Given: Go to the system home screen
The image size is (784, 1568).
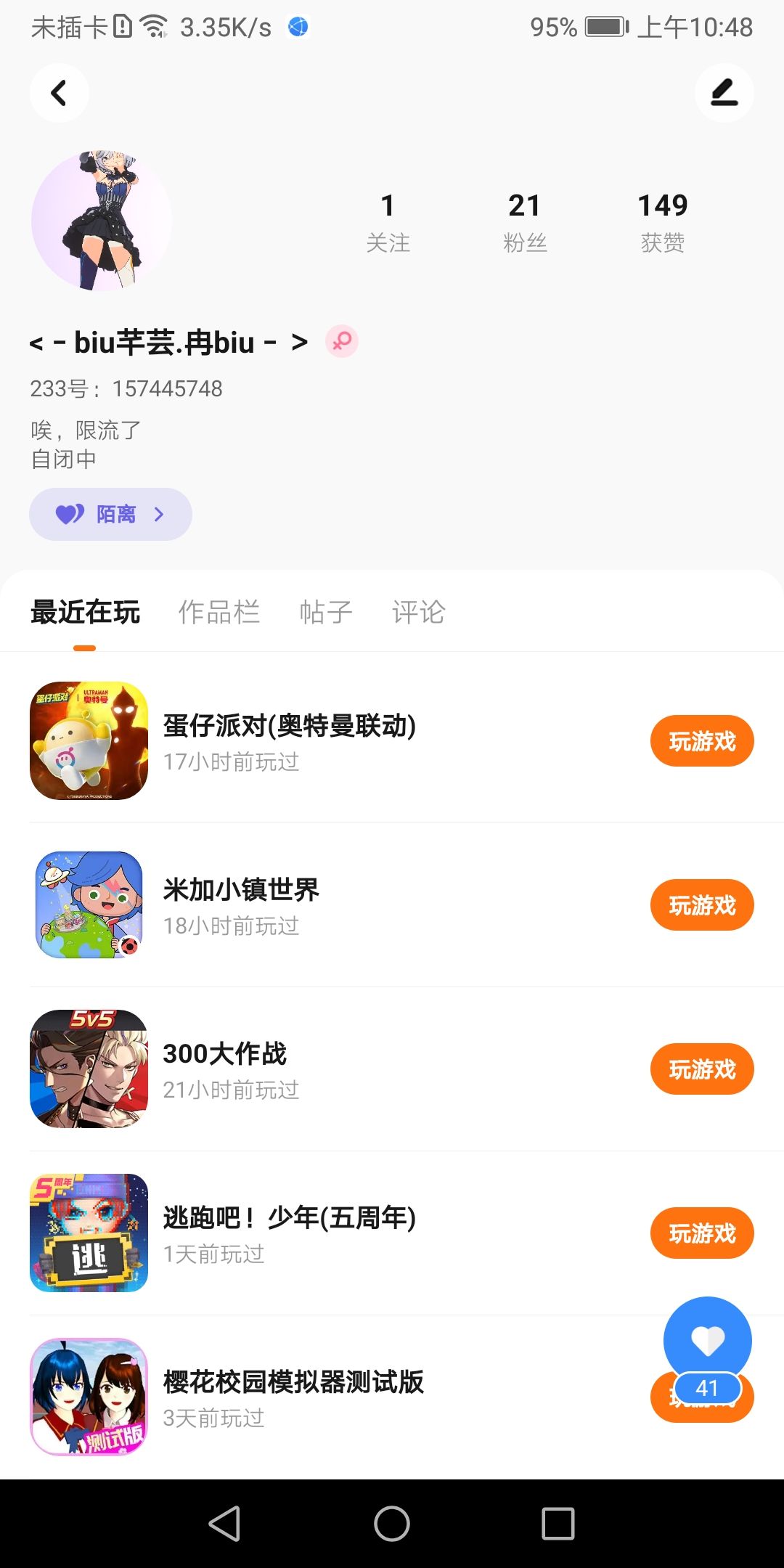Looking at the screenshot, I should pos(392,1523).
